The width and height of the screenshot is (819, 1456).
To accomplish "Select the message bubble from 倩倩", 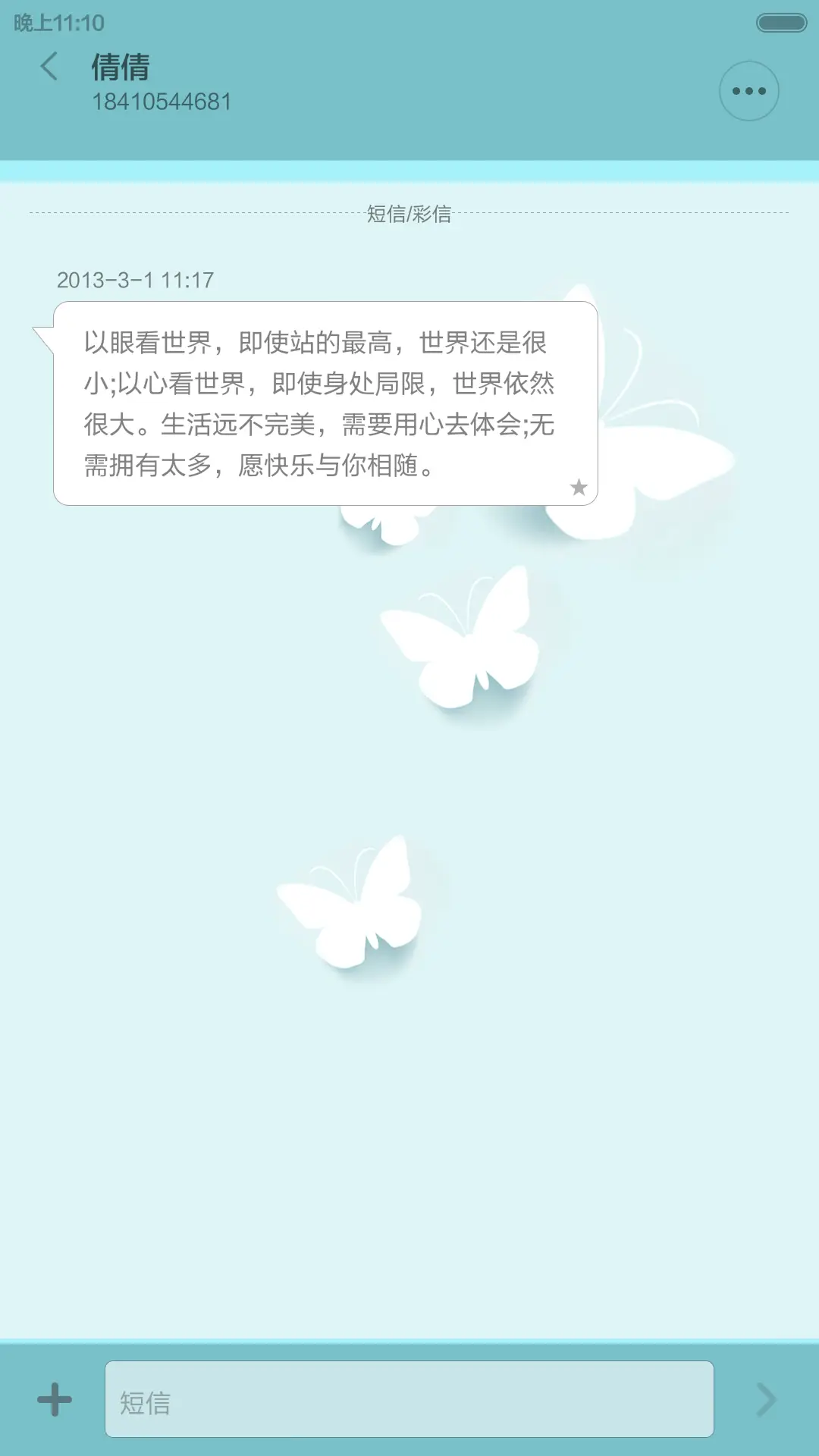I will (x=318, y=402).
